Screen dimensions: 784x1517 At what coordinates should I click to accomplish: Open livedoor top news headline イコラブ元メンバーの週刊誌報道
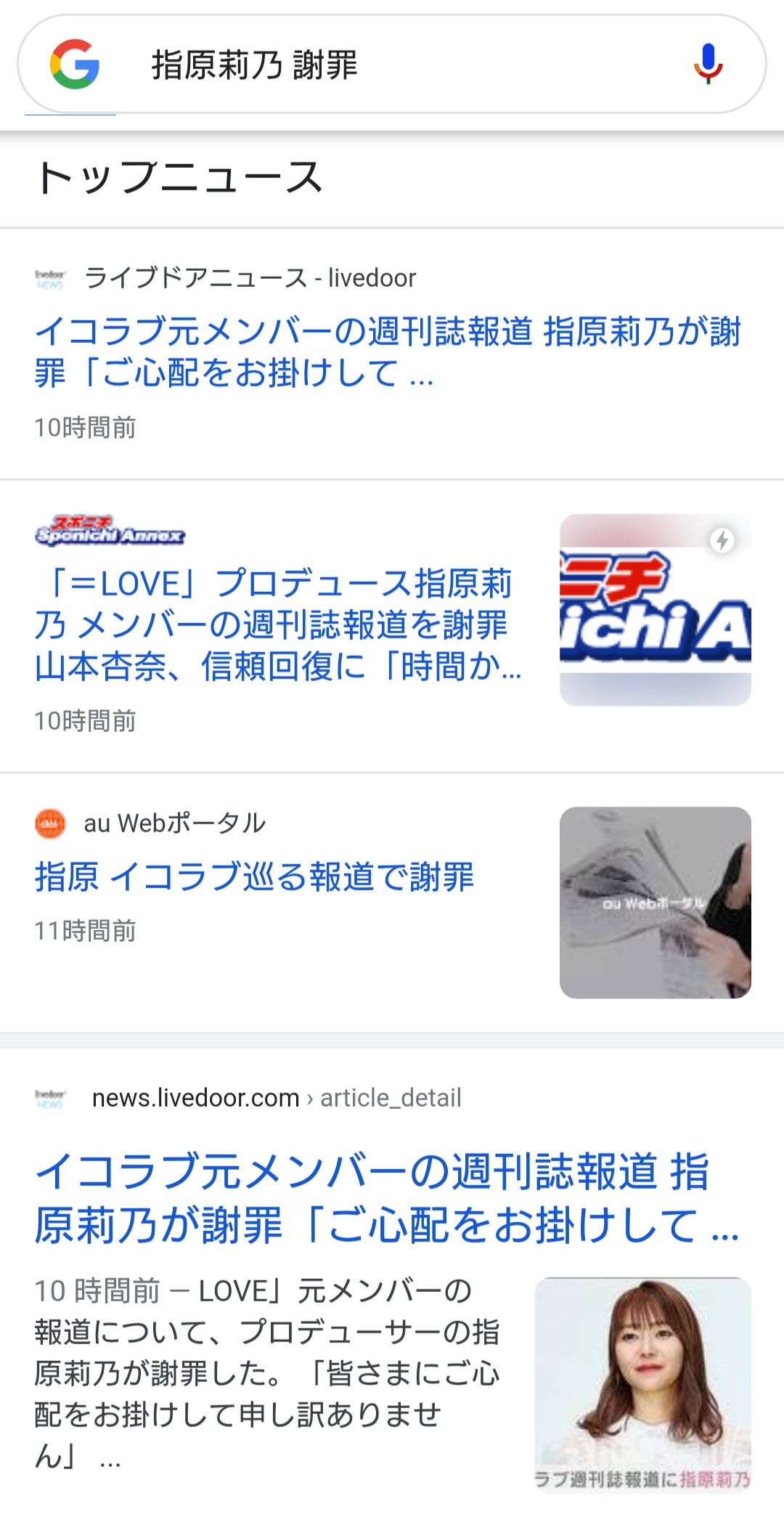click(387, 352)
